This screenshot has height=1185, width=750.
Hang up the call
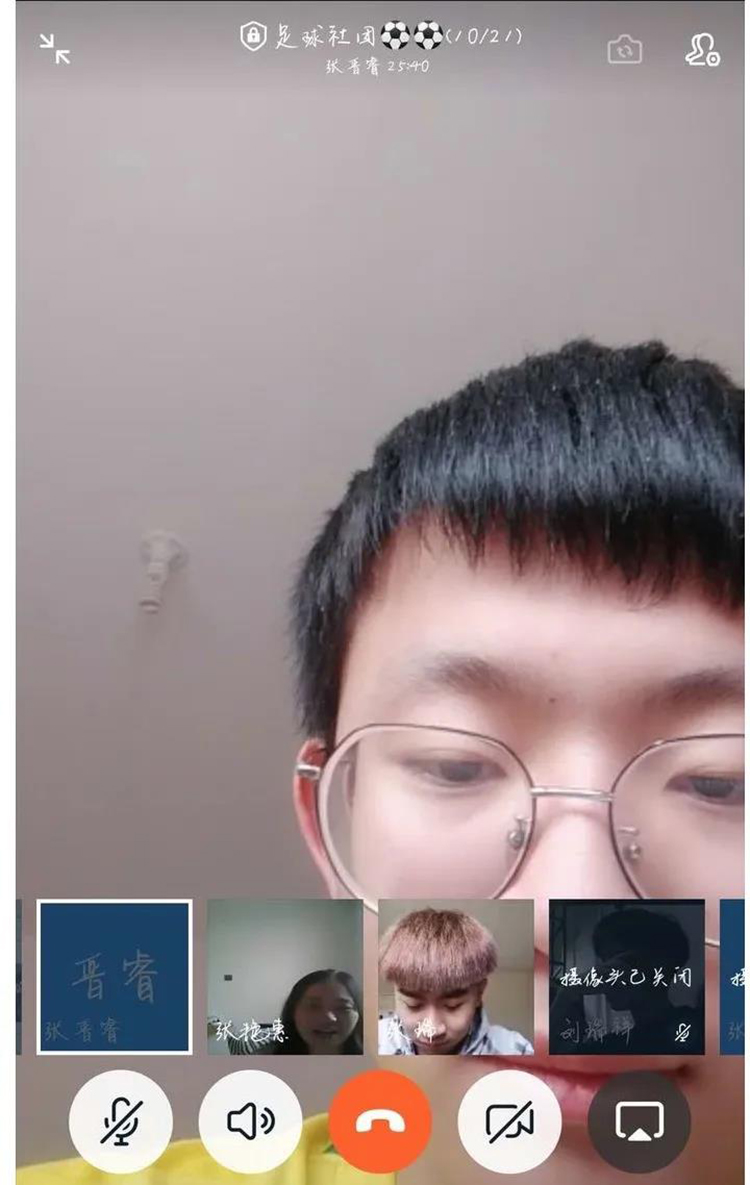[380, 1122]
